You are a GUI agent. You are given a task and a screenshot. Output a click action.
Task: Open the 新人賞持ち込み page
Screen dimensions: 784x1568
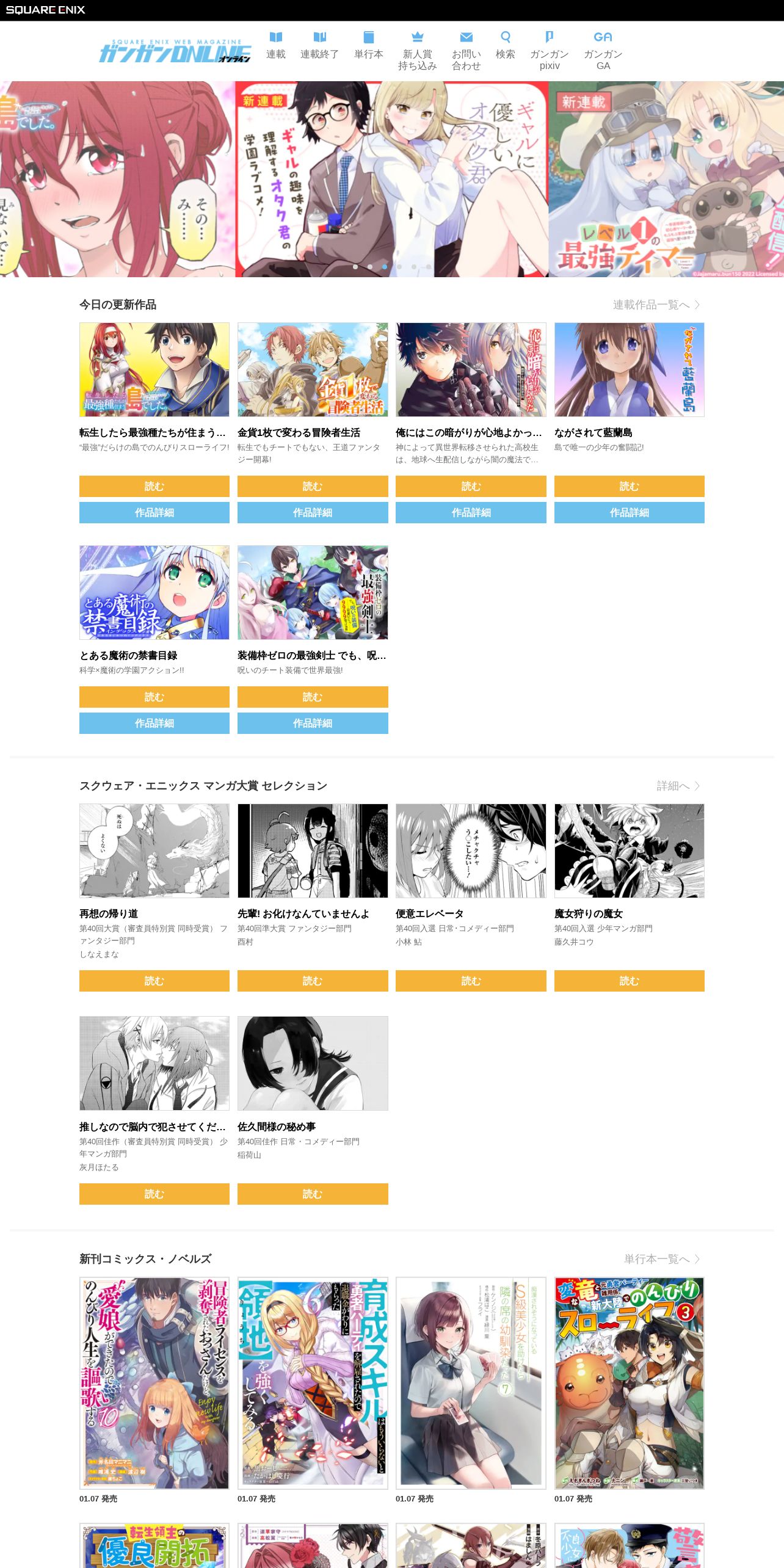pos(418,51)
